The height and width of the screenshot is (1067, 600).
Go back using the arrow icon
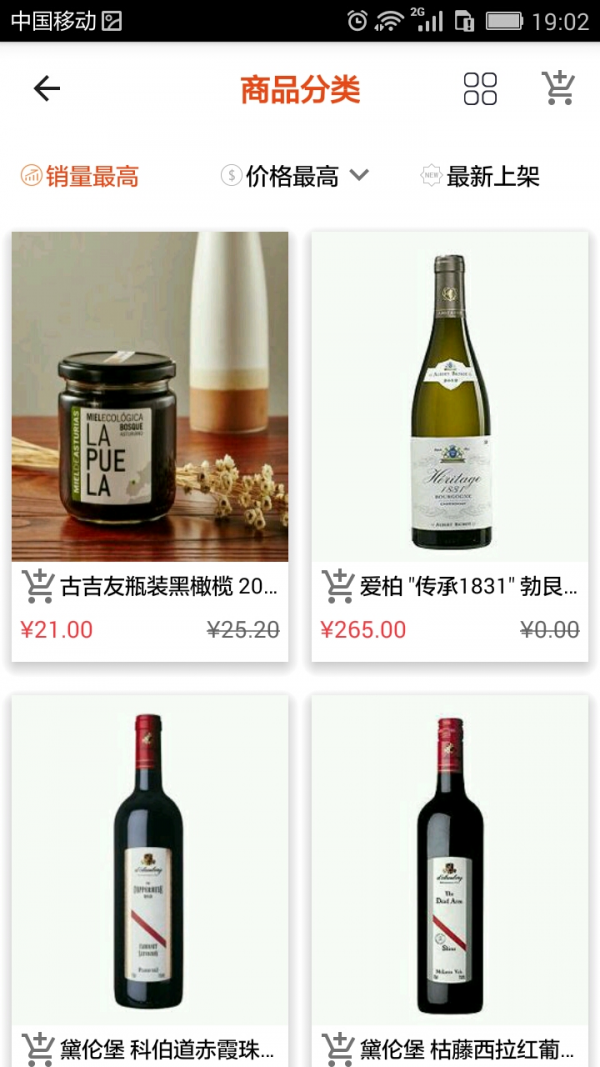[x=47, y=89]
